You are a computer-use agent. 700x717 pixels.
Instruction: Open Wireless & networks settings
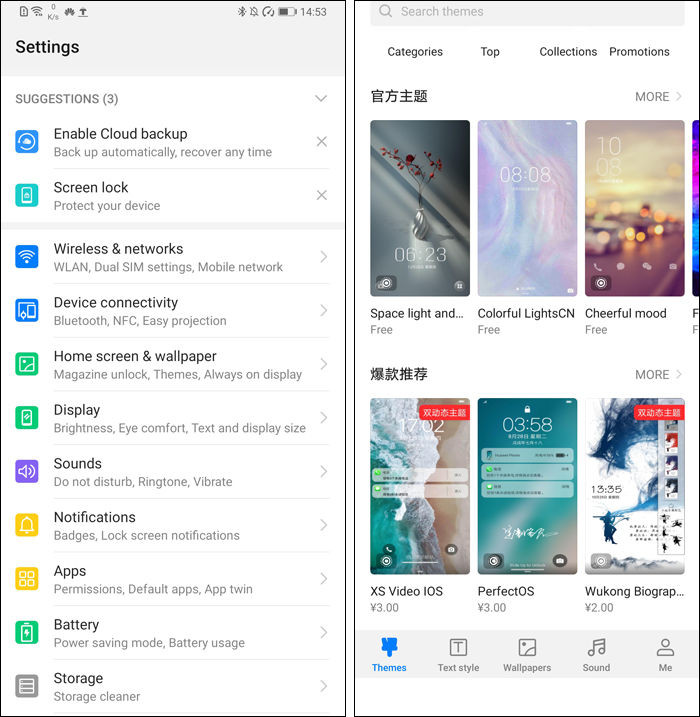pos(170,257)
